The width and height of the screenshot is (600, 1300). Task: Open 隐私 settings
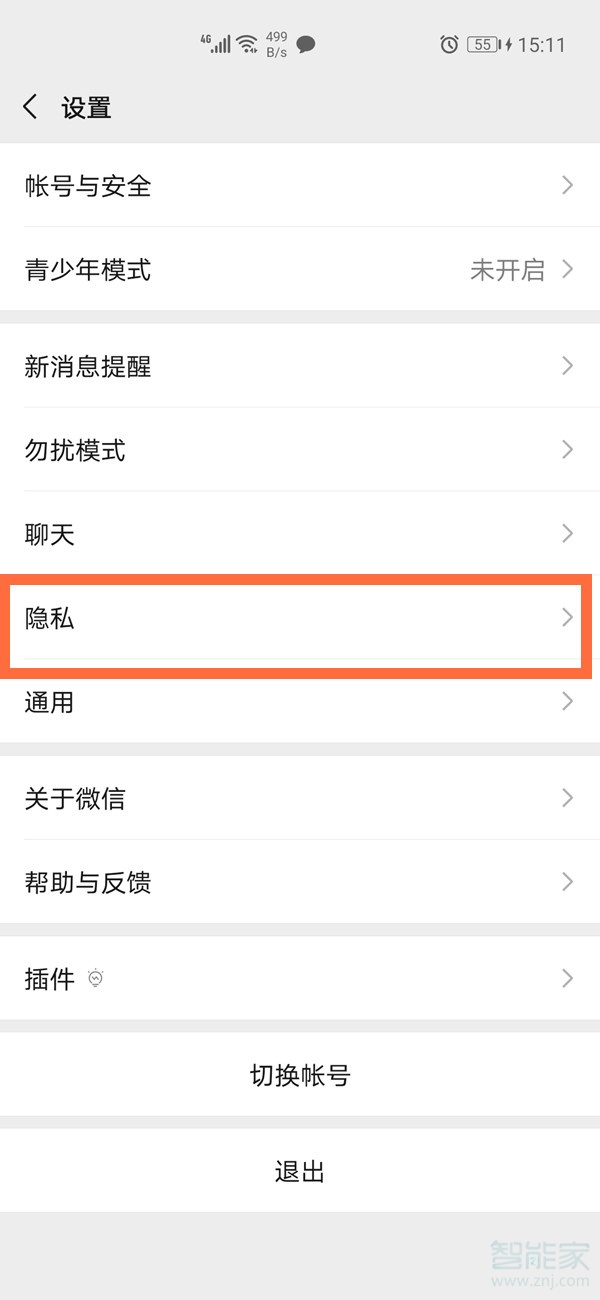(x=300, y=618)
